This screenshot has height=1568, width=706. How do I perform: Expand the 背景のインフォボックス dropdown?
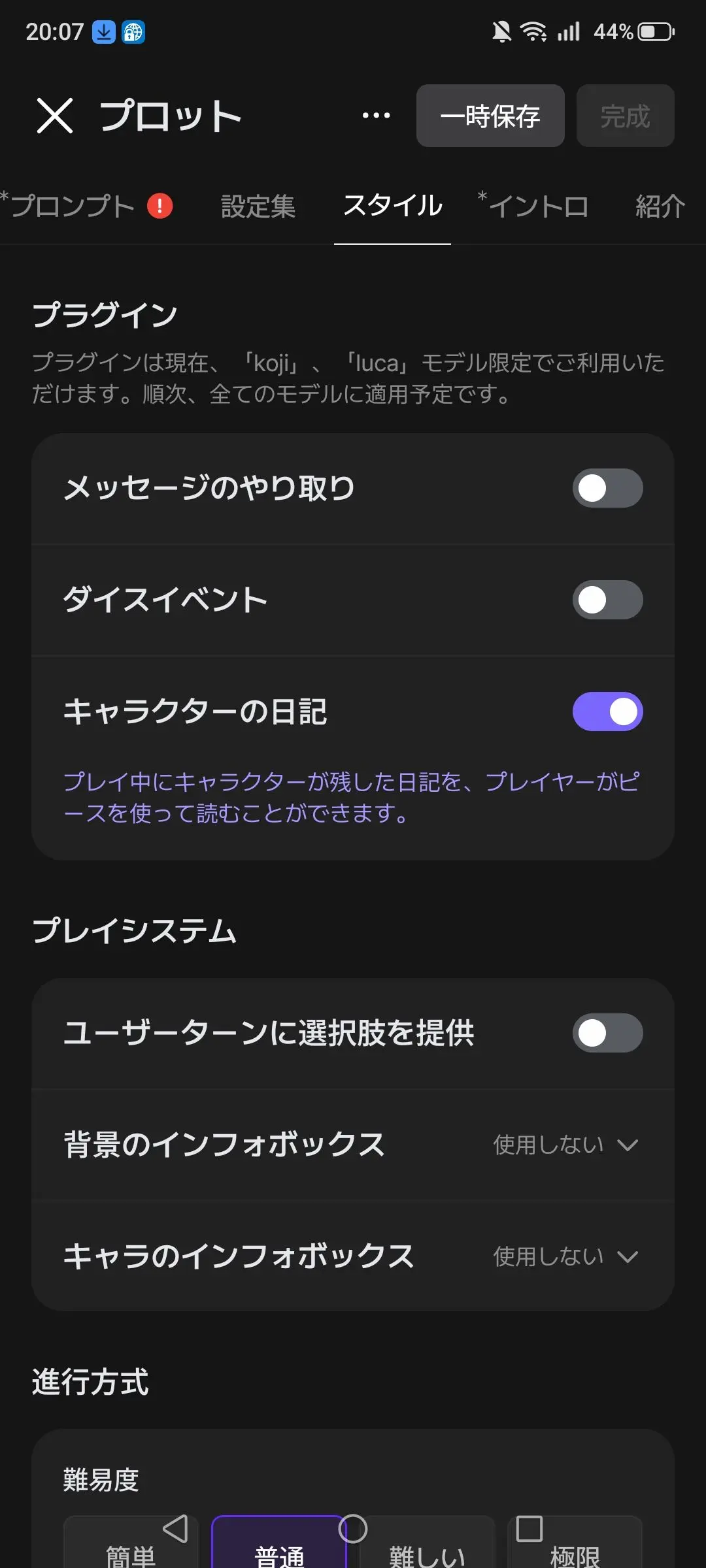pos(565,1145)
